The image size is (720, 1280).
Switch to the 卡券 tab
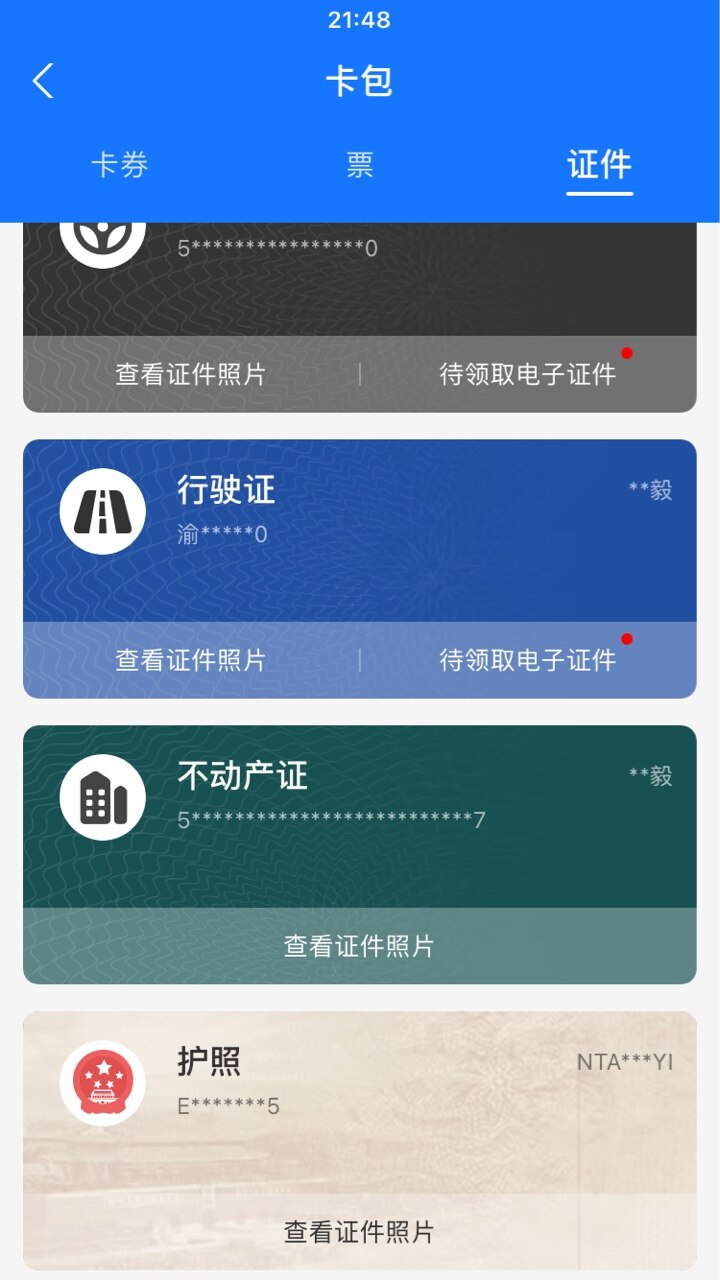coord(120,165)
